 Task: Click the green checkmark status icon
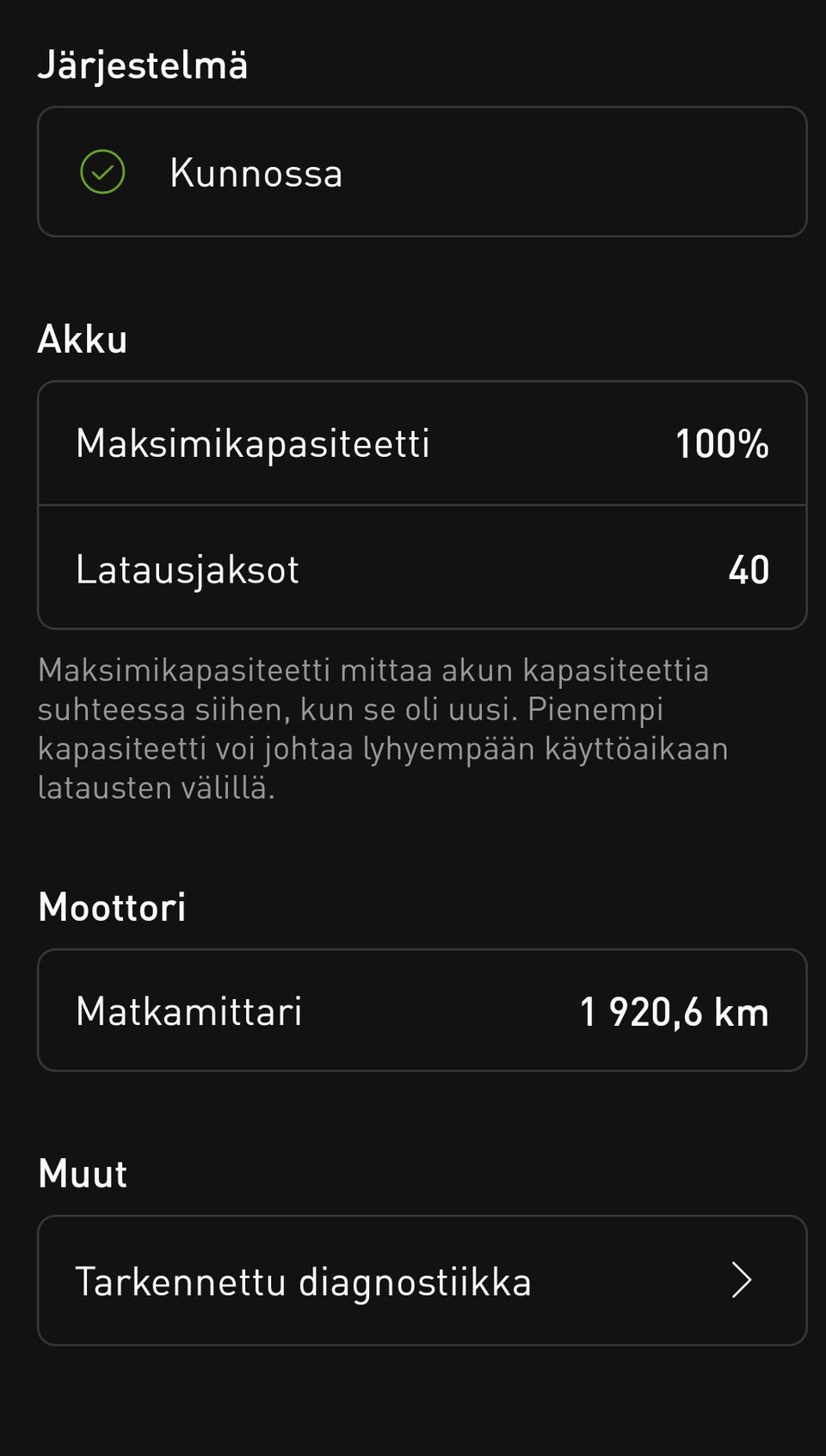(x=102, y=171)
